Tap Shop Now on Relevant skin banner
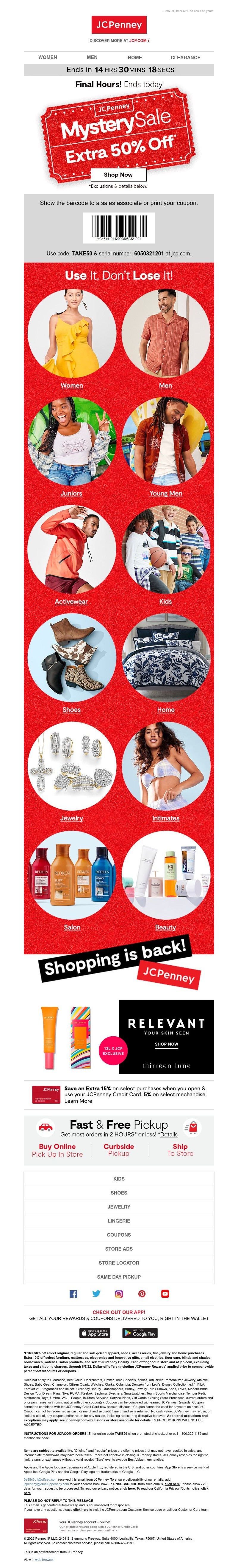Image resolution: width=238 pixels, height=1568 pixels. point(166,1045)
